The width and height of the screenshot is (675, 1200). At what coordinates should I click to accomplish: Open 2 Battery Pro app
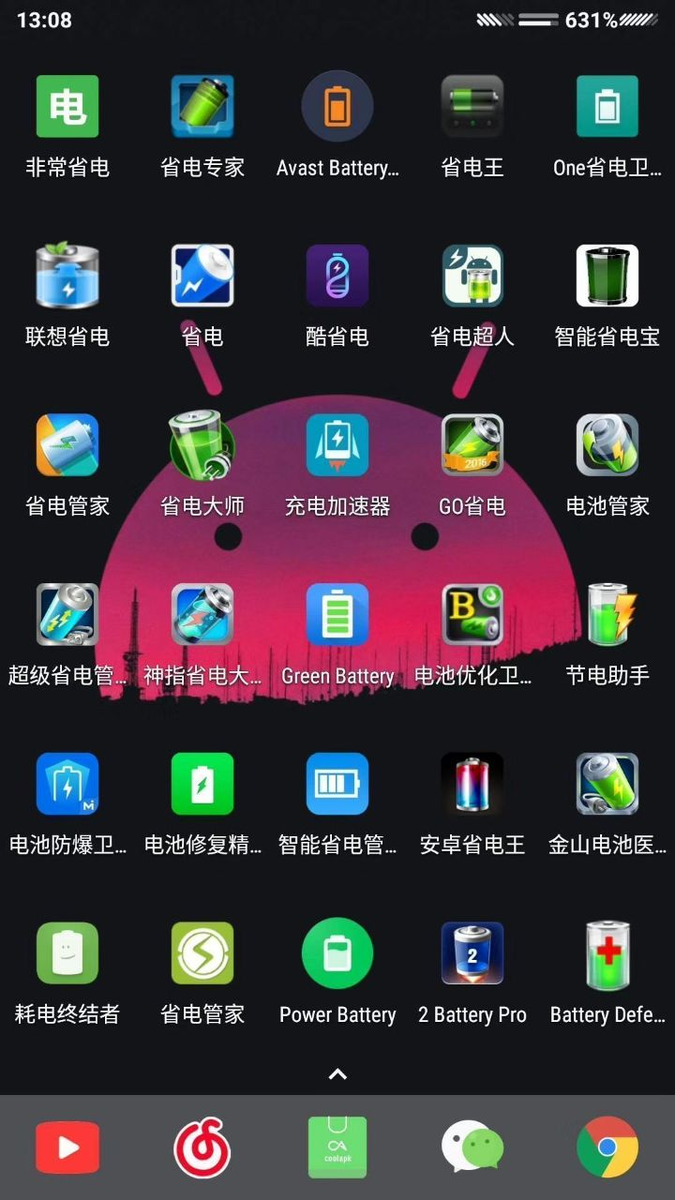[x=472, y=953]
